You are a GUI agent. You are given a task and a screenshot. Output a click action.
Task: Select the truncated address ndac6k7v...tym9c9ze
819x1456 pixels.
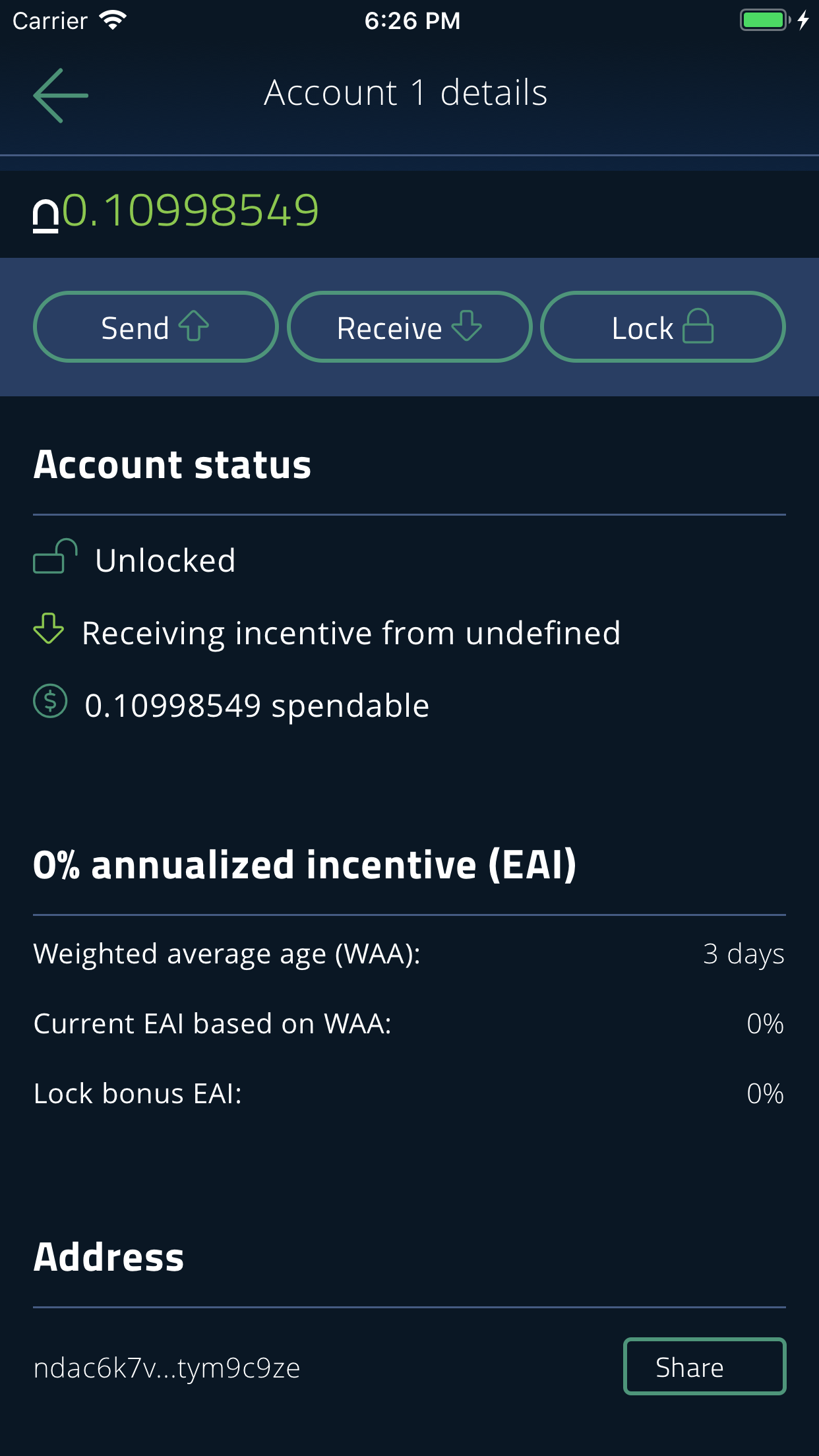167,1367
